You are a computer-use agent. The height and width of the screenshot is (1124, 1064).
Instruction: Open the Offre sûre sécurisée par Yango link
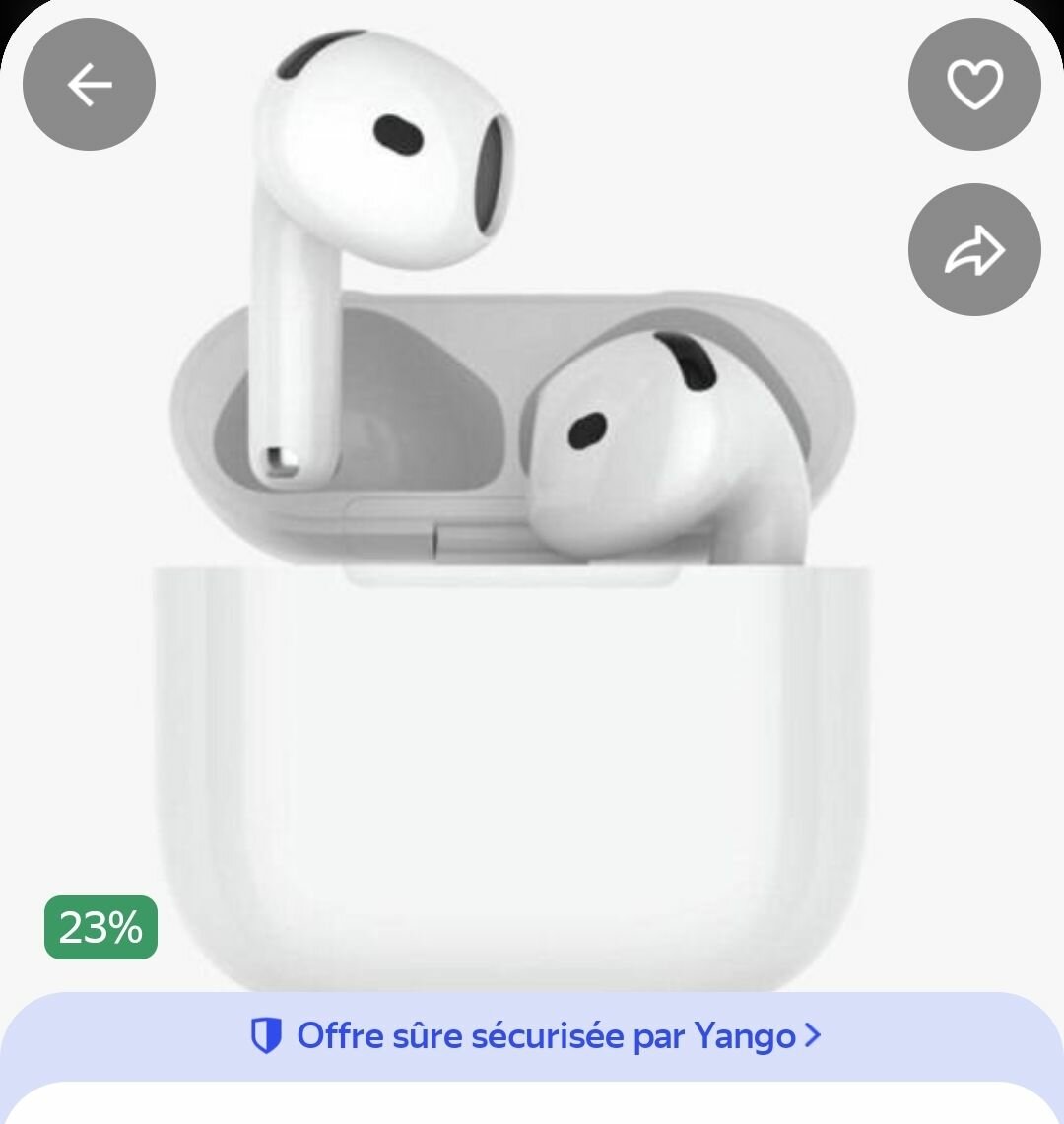[x=534, y=1036]
